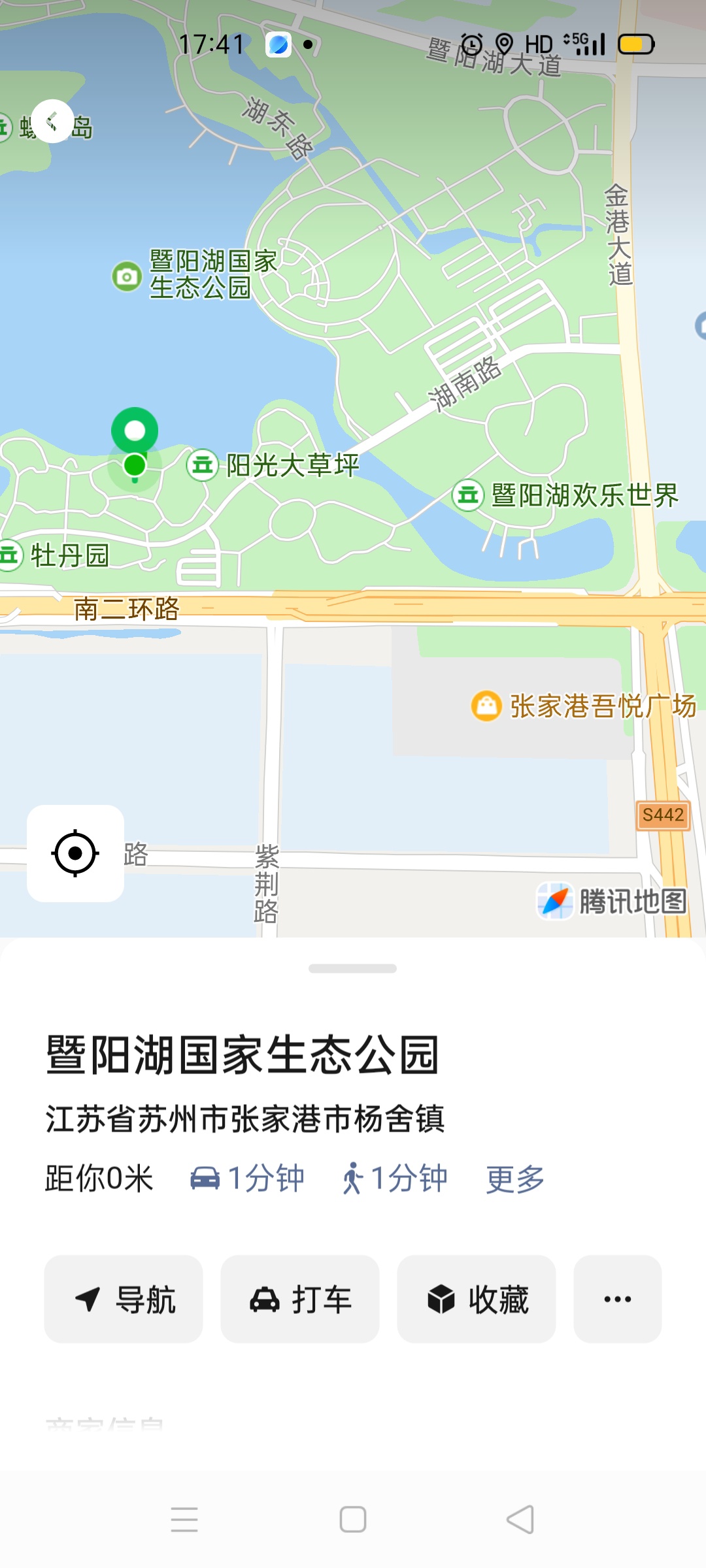This screenshot has width=706, height=1568.
Task: Select 阳光大草坪 marker on the map
Action: click(203, 466)
